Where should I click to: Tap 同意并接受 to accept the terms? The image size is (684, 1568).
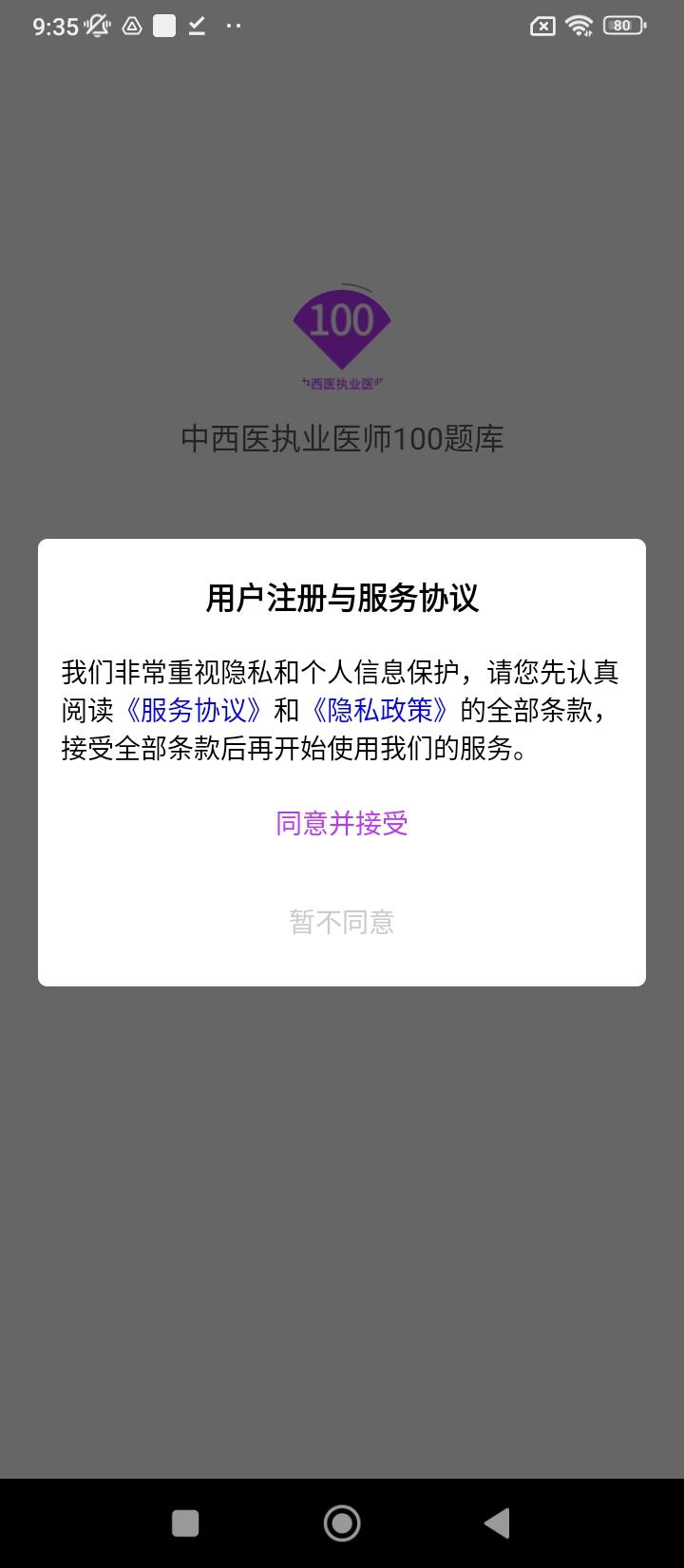[341, 823]
